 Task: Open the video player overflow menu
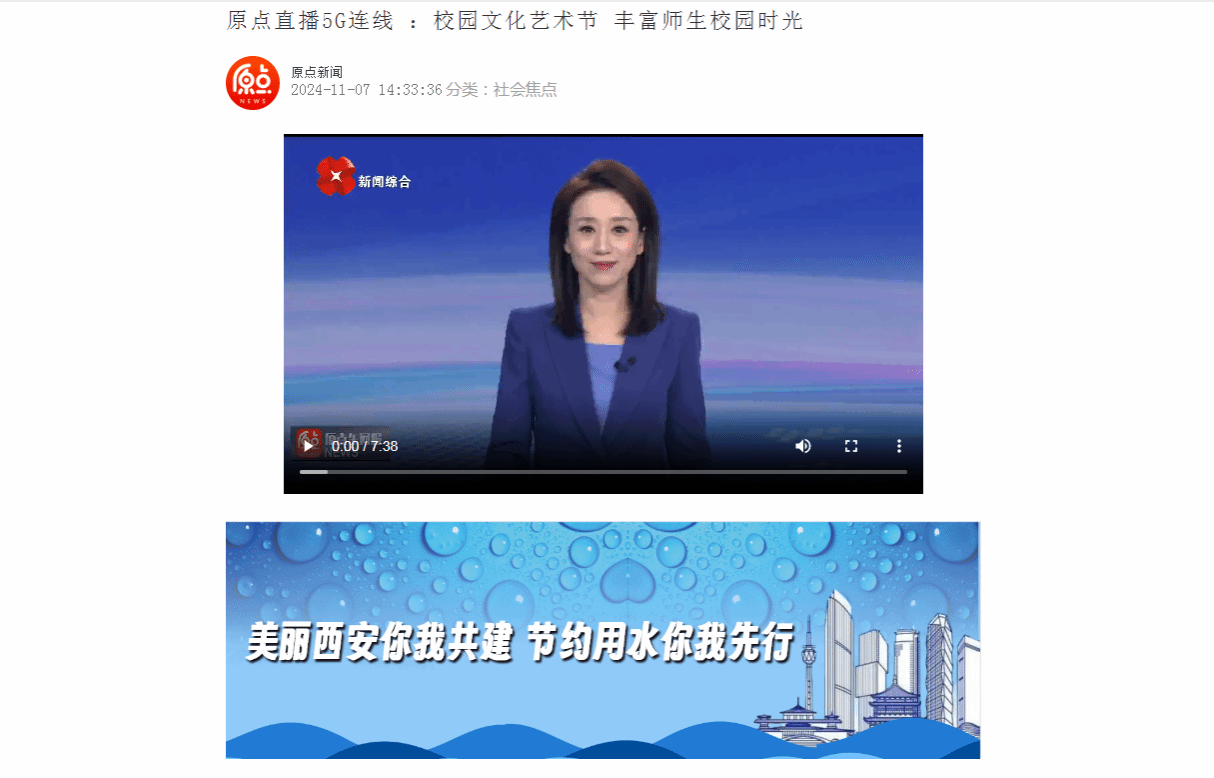pos(899,446)
